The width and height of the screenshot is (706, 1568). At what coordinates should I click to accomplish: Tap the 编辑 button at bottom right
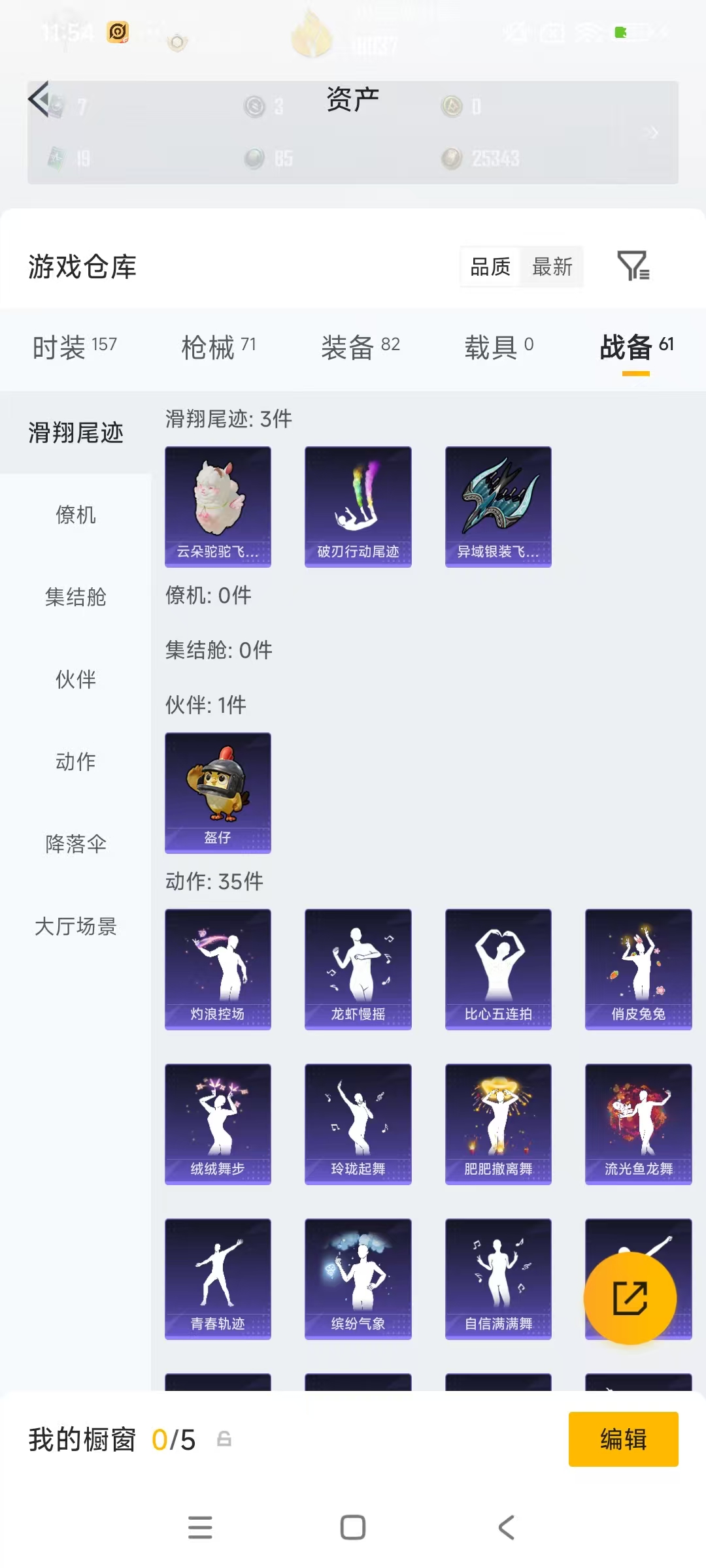pyautogui.click(x=622, y=1439)
